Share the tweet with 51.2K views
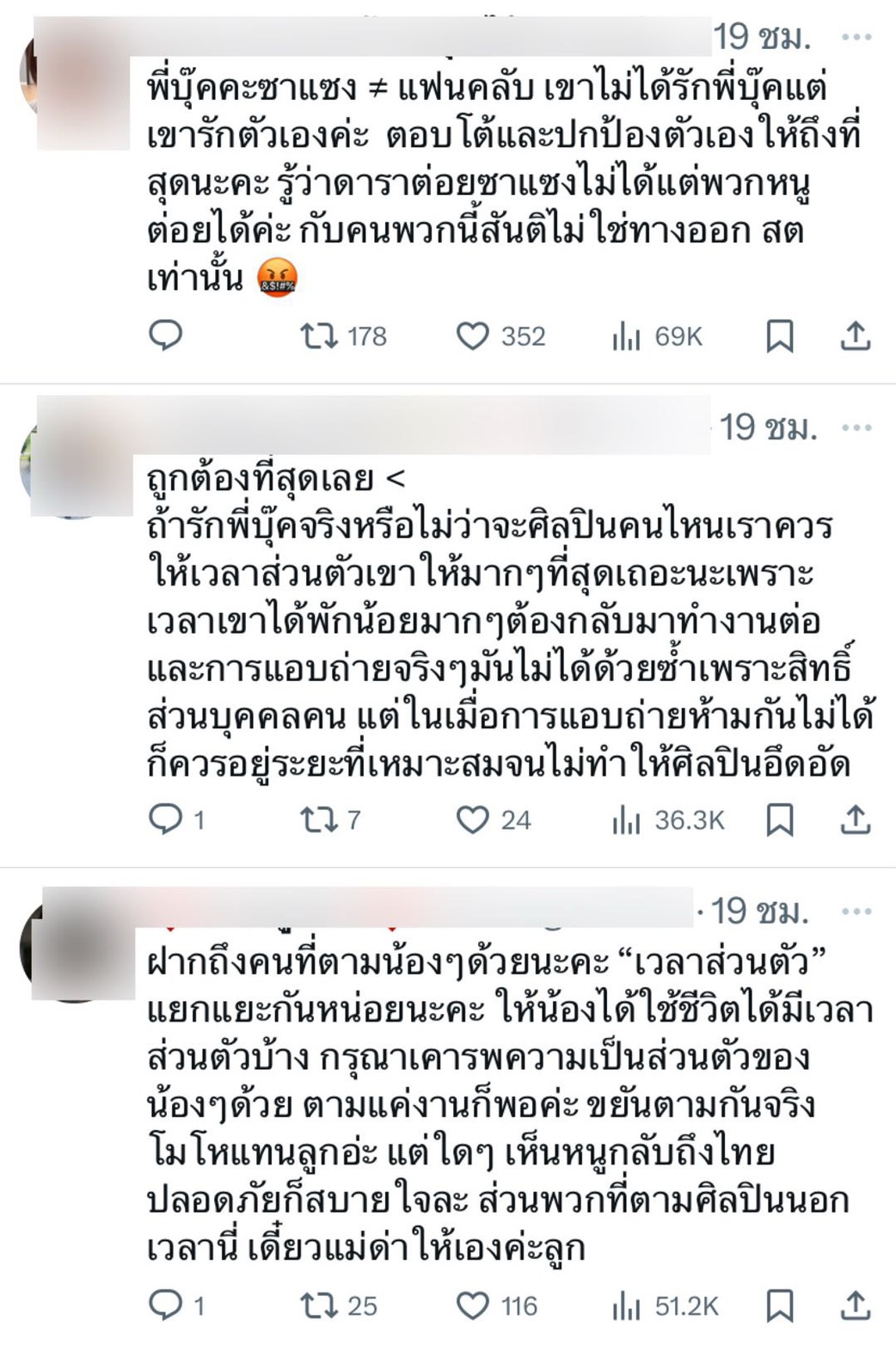 click(855, 1306)
